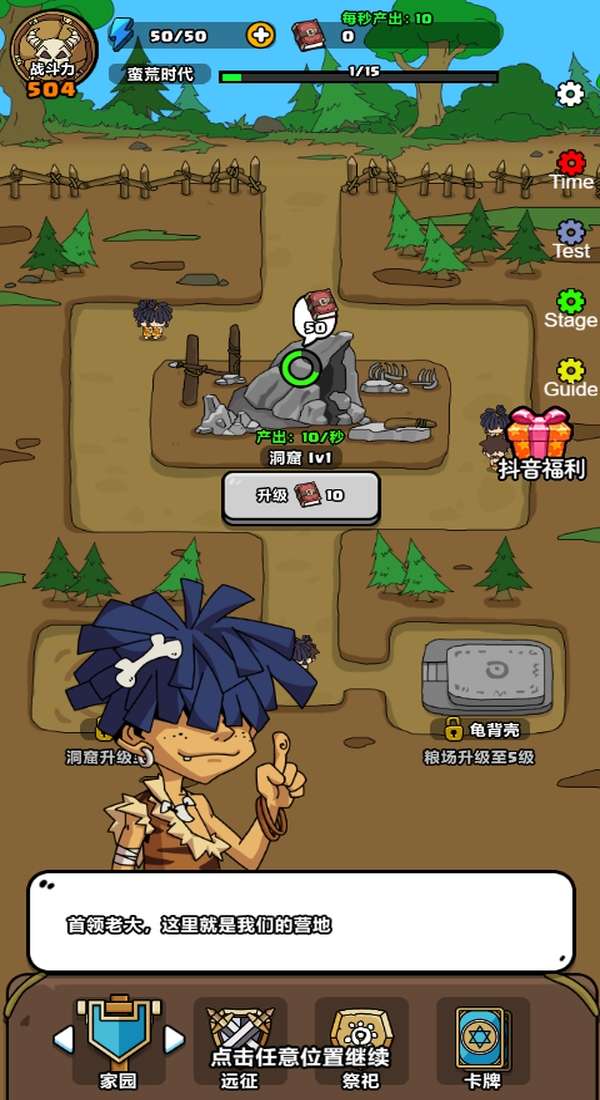
Task: Tap the right arrow beside 家园
Action: [x=174, y=1039]
